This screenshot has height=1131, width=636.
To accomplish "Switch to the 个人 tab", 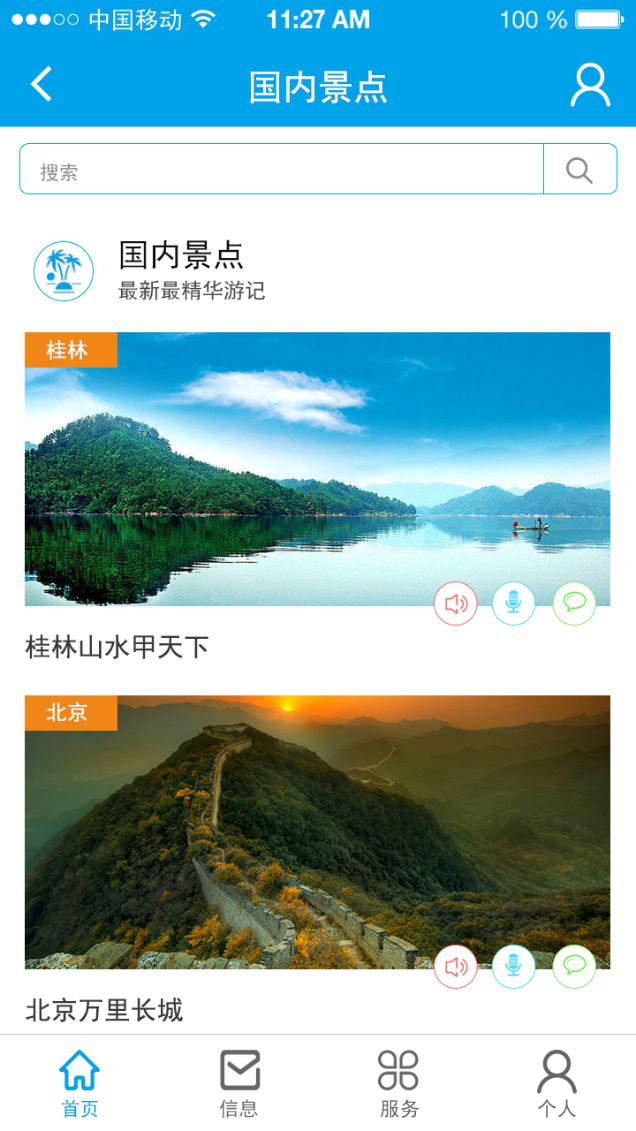I will (x=556, y=1082).
